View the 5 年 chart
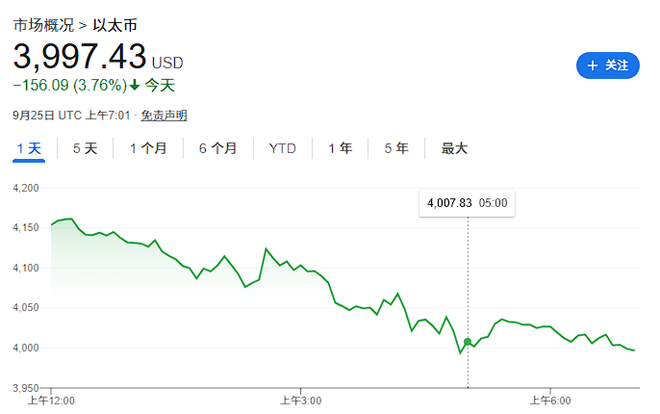Image resolution: width=660 pixels, height=414 pixels. click(x=396, y=149)
